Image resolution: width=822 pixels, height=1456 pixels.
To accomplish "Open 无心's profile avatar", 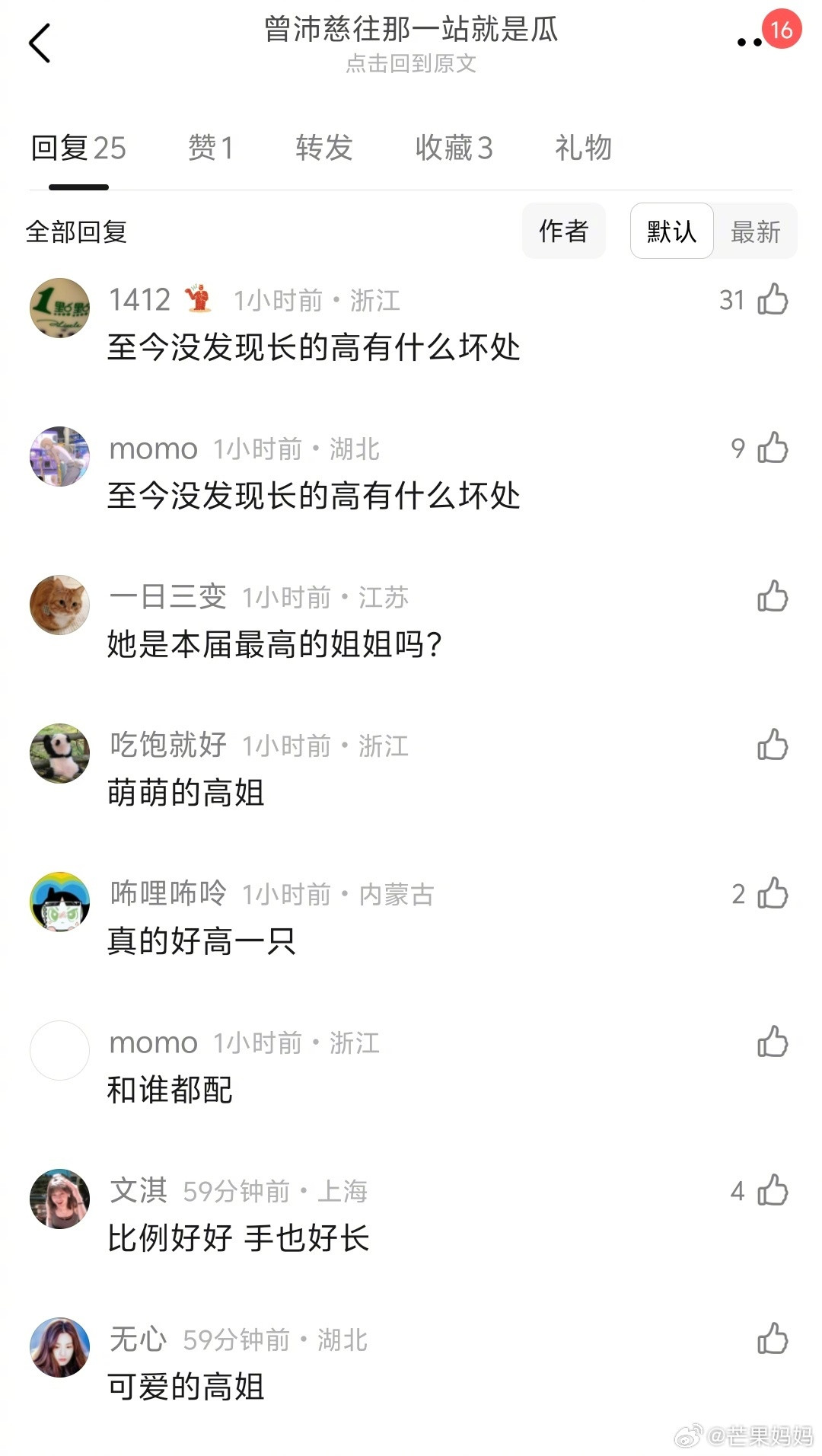I will [59, 1348].
